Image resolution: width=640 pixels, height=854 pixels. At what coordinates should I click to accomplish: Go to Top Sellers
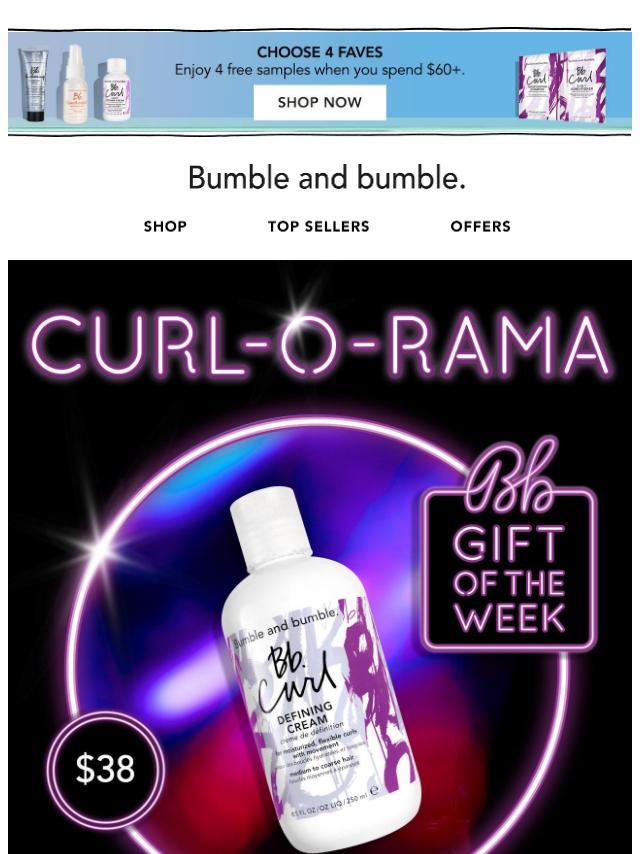click(318, 227)
